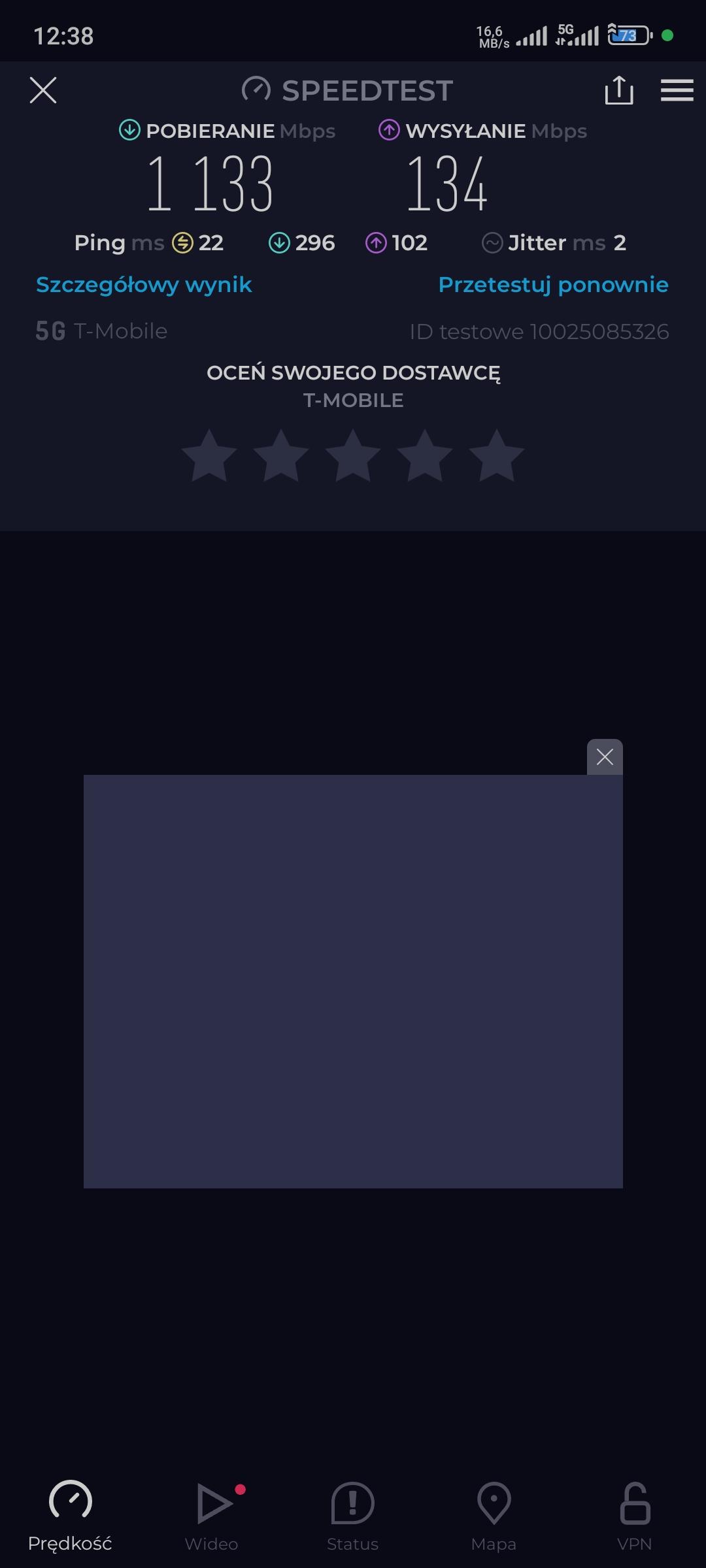Rate T-Mobile with one star

(x=209, y=456)
